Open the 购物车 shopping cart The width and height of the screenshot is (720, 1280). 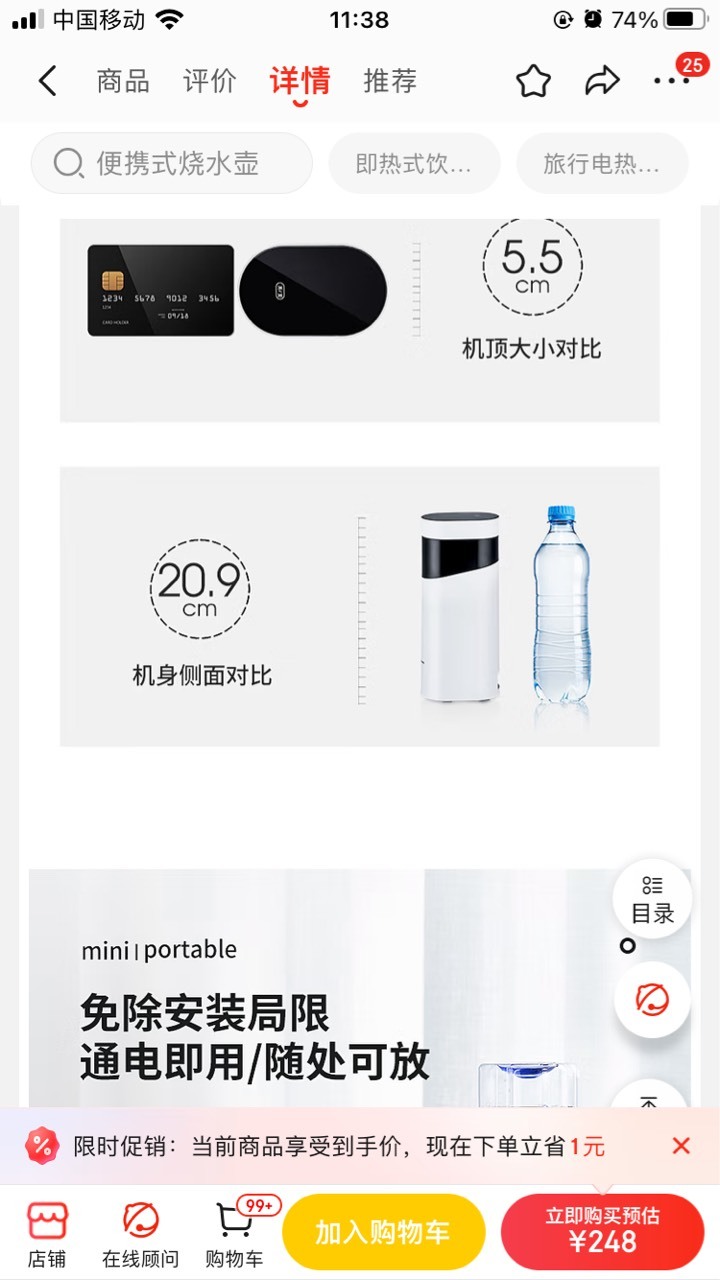(234, 1235)
